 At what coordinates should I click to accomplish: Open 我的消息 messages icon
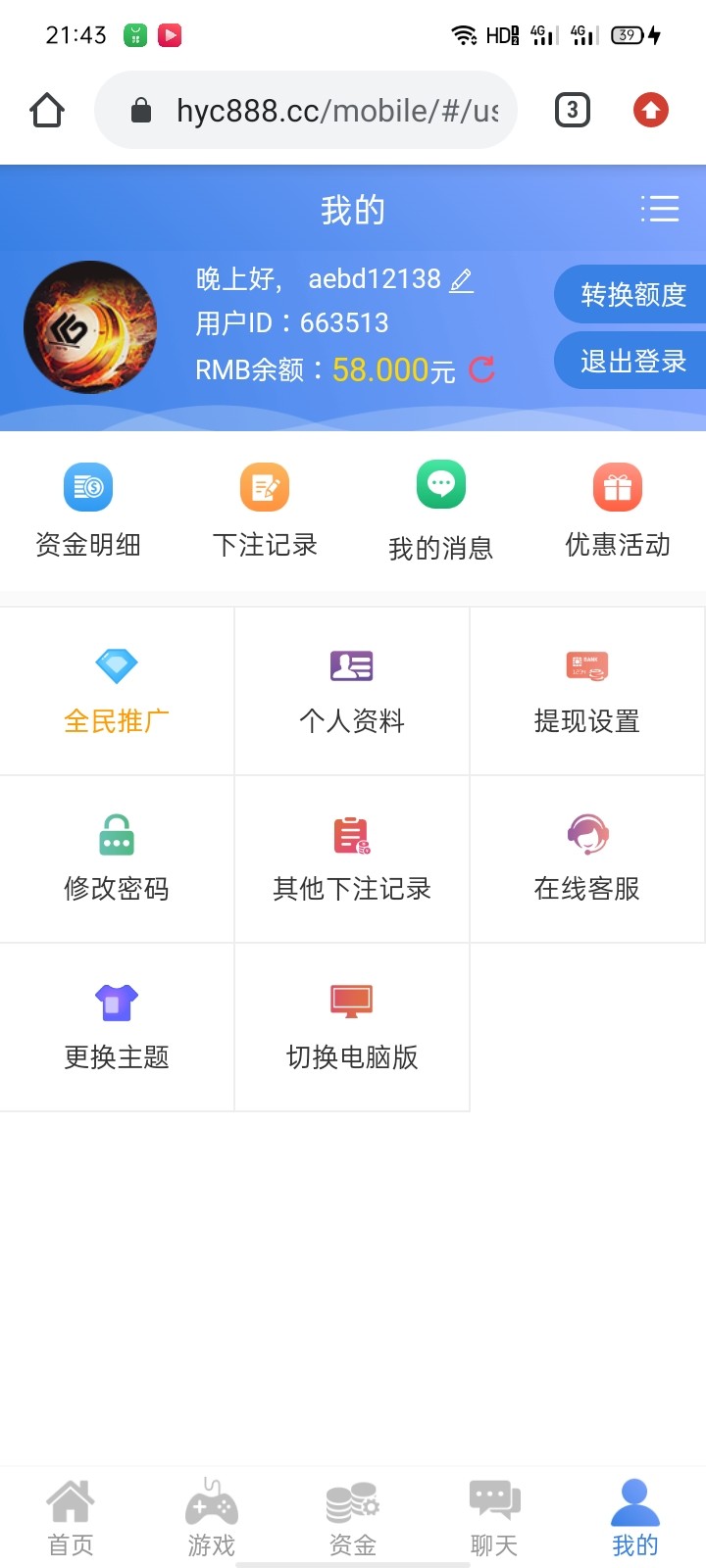(441, 483)
